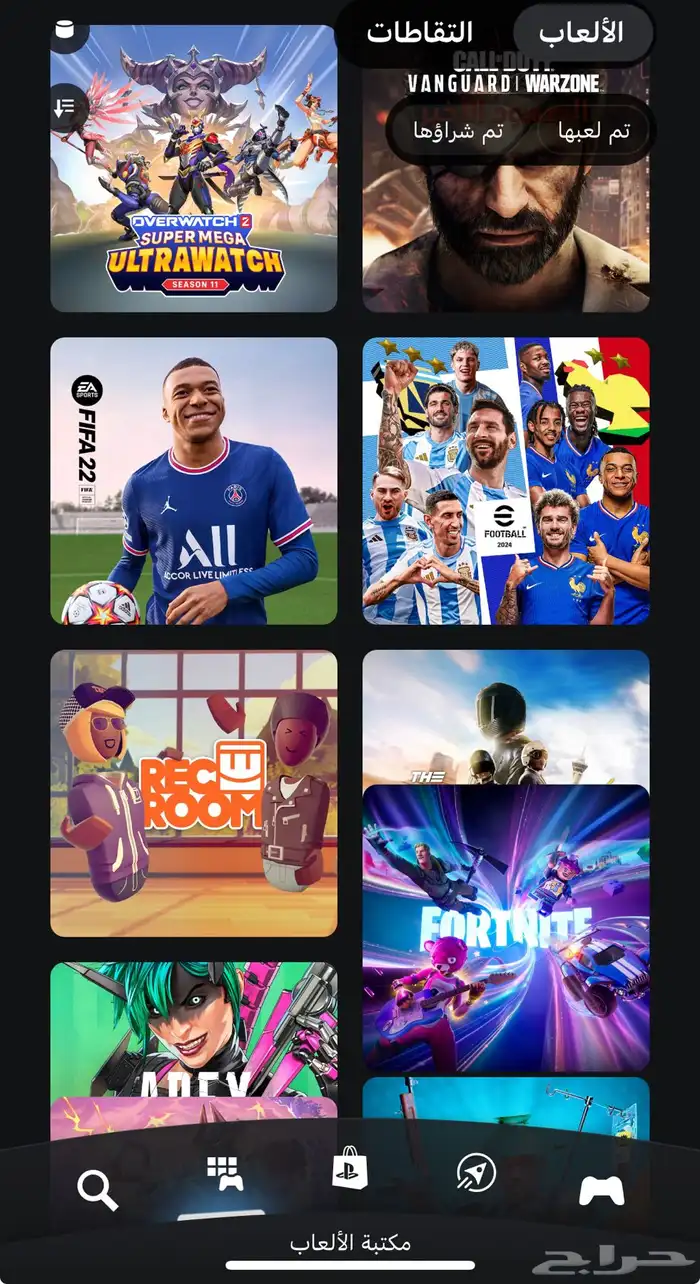This screenshot has width=700, height=1284.
Task: Go to the game library tab
Action: pos(224,1175)
